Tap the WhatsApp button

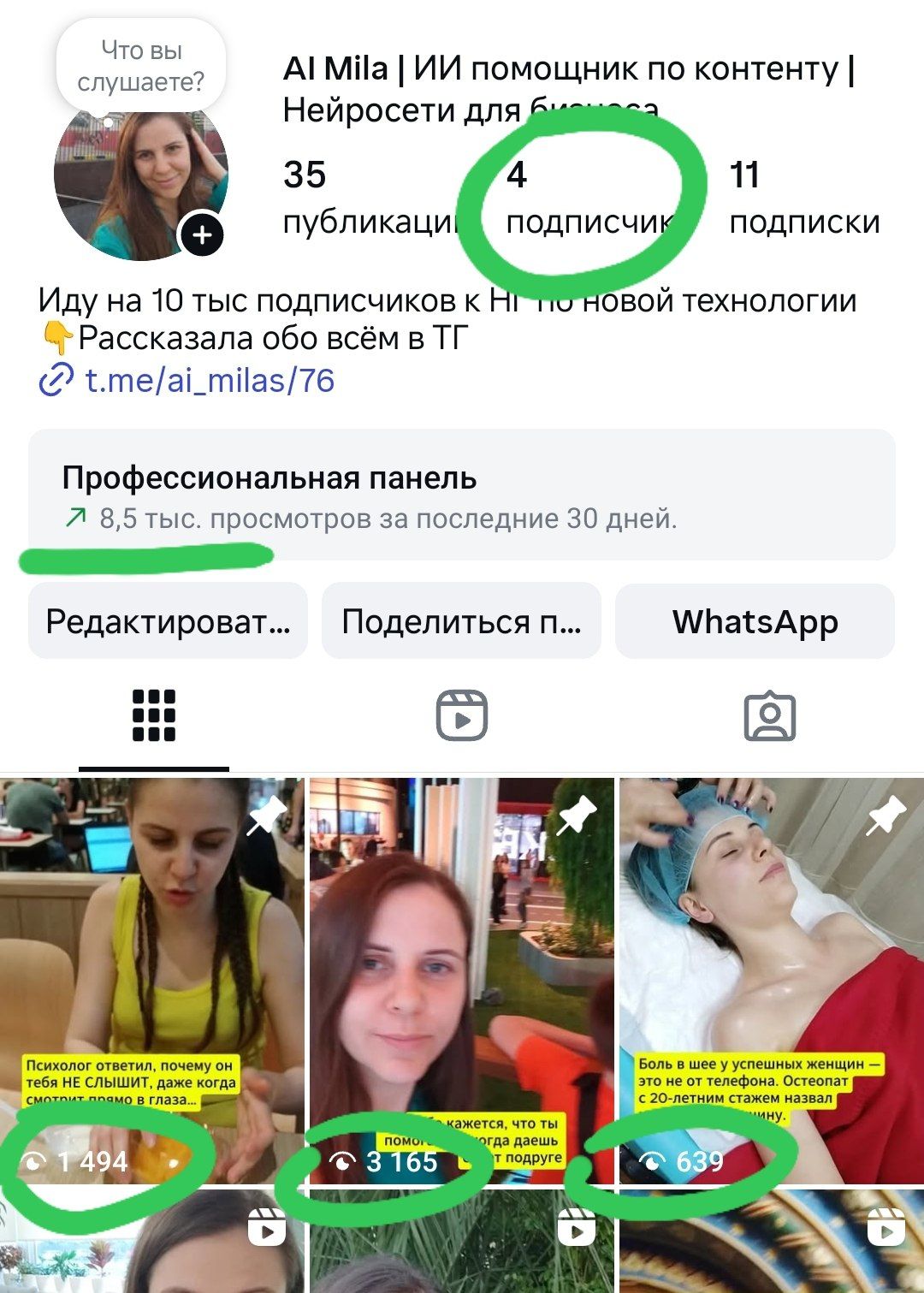coord(755,621)
